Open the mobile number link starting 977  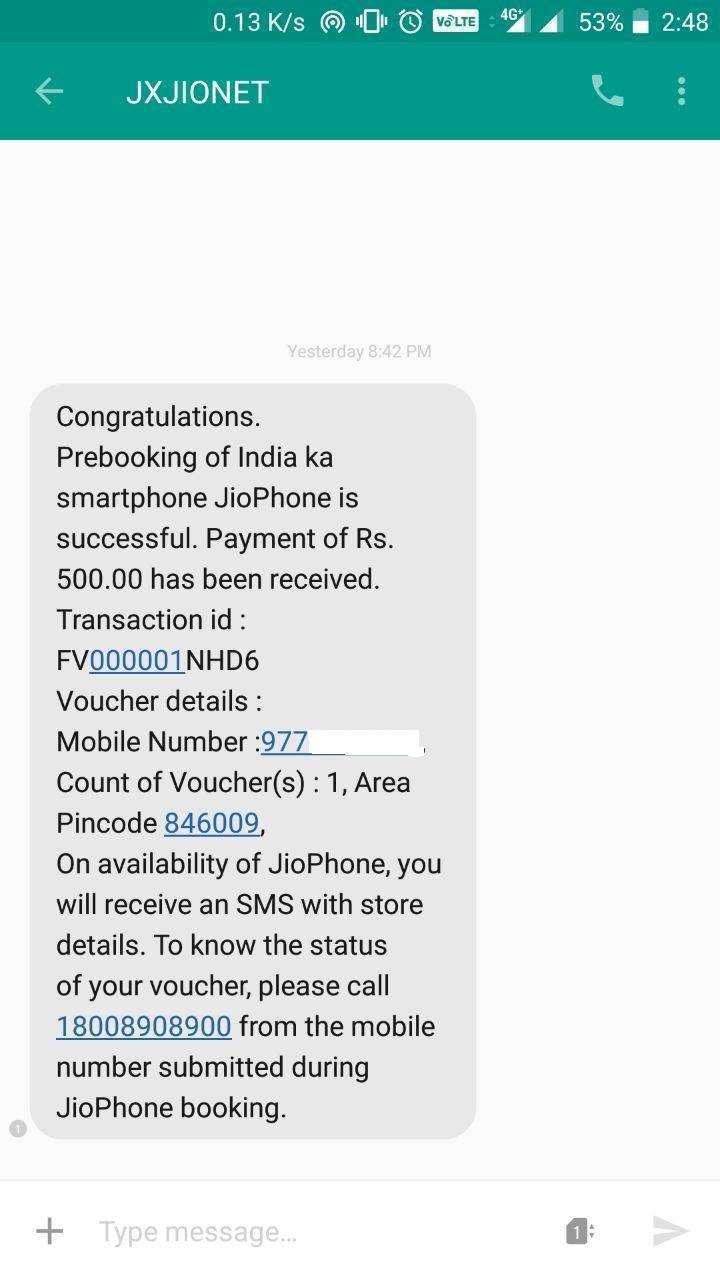tap(340, 742)
